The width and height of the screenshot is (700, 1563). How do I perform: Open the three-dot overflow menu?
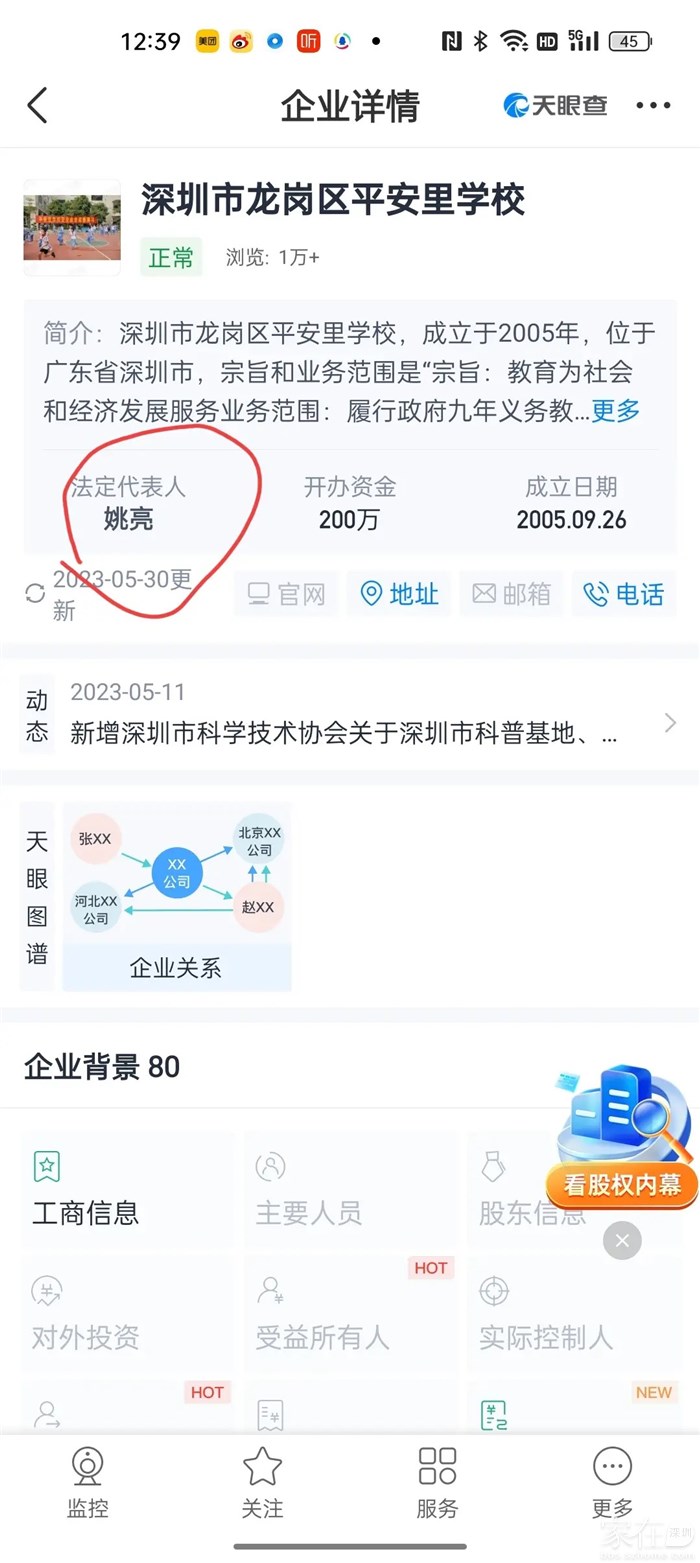tap(653, 106)
